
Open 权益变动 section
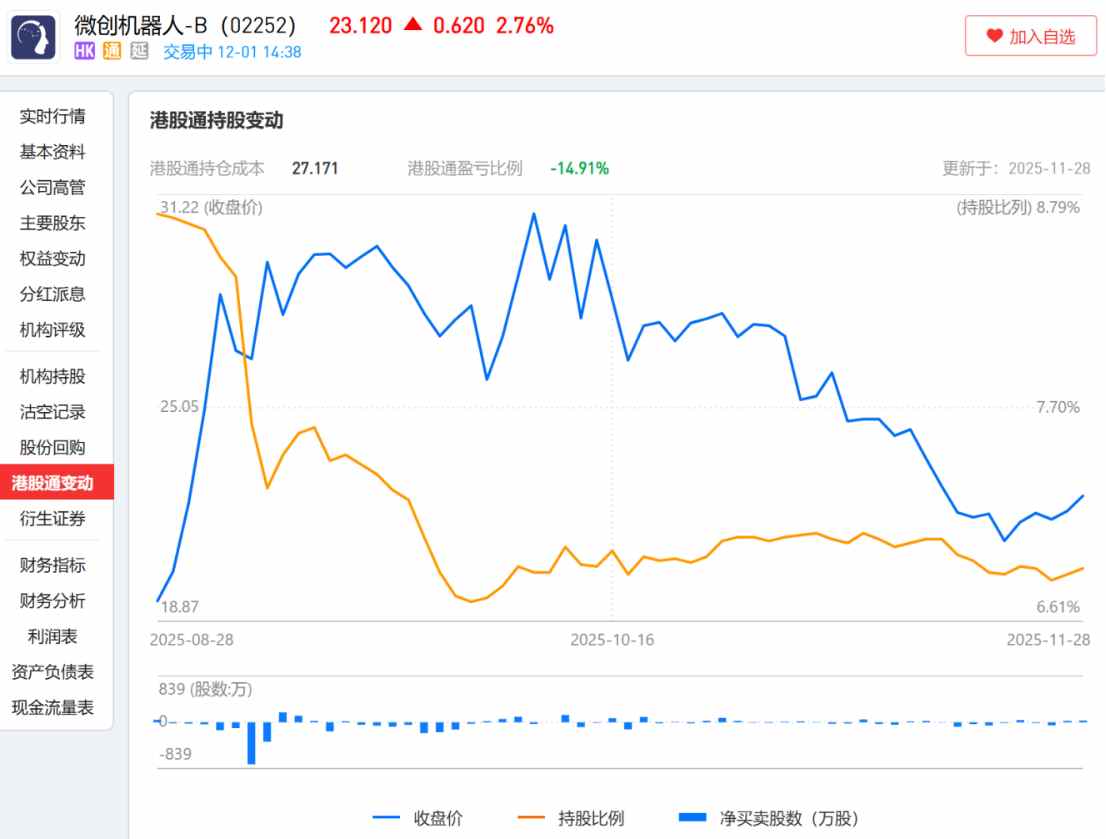coord(53,258)
